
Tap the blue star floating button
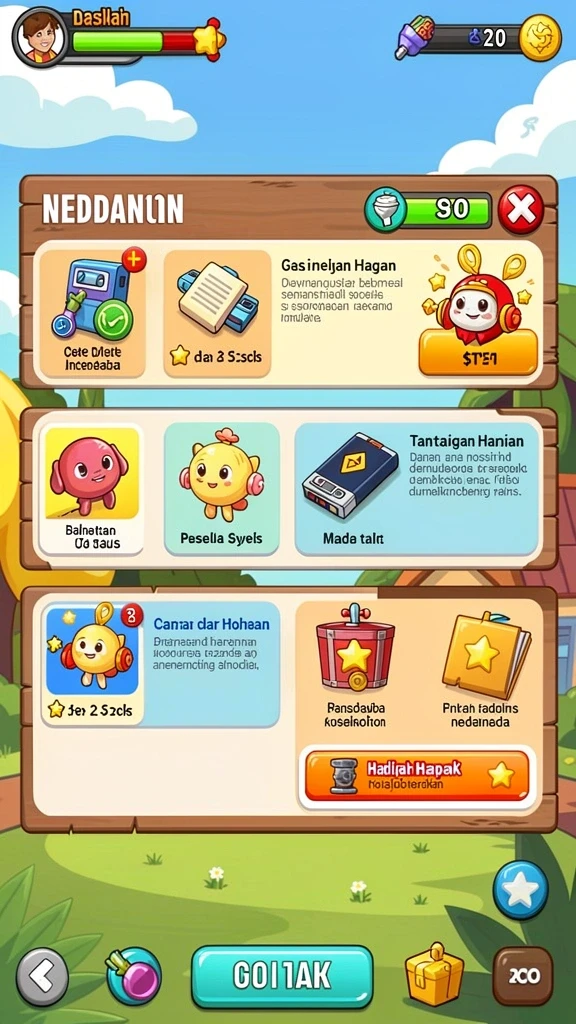point(520,889)
